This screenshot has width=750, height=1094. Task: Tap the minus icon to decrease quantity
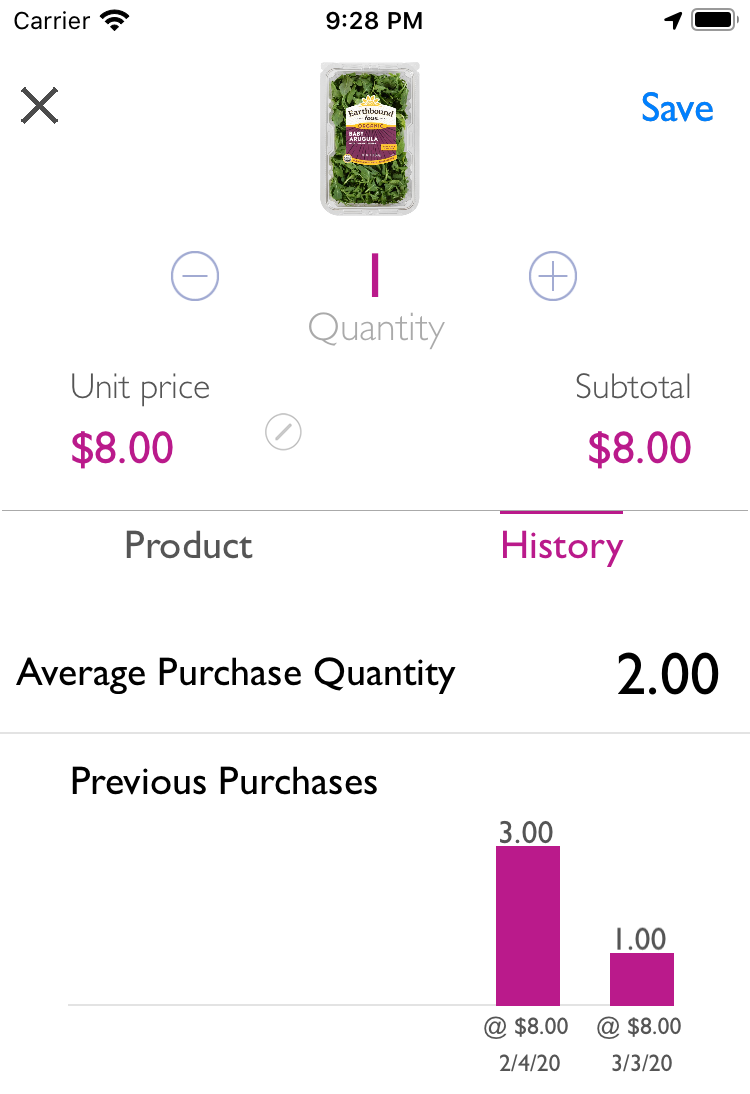pyautogui.click(x=195, y=276)
